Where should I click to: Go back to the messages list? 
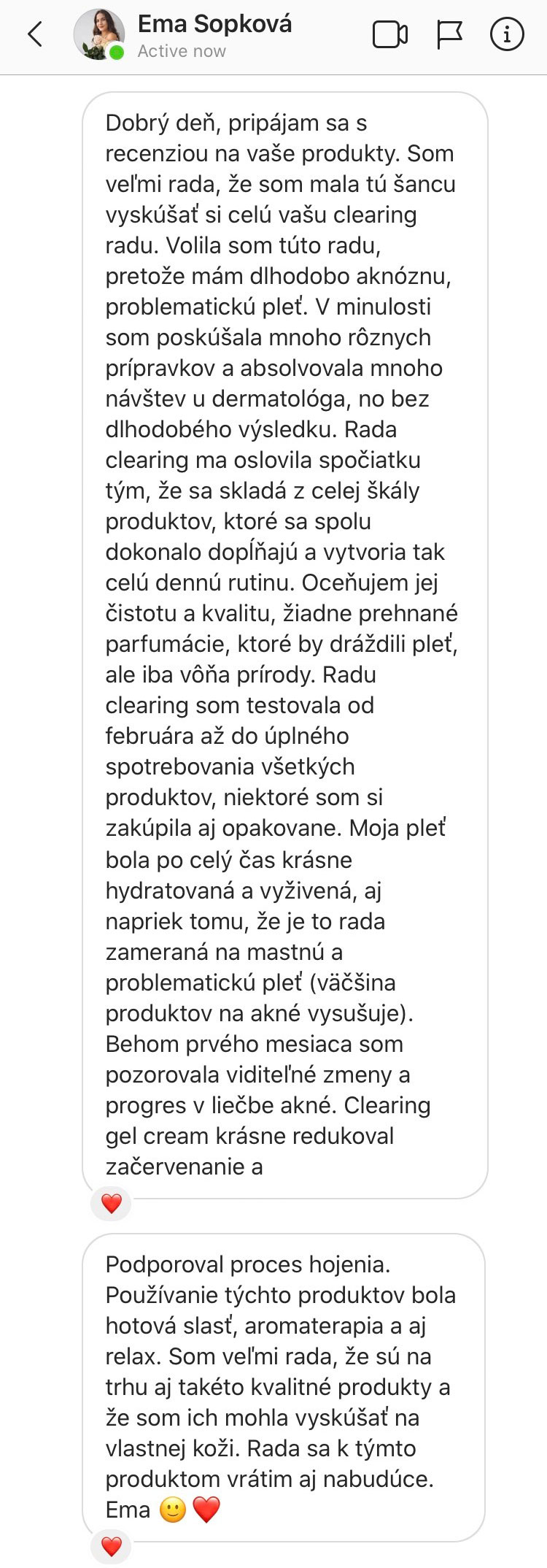pyautogui.click(x=34, y=34)
